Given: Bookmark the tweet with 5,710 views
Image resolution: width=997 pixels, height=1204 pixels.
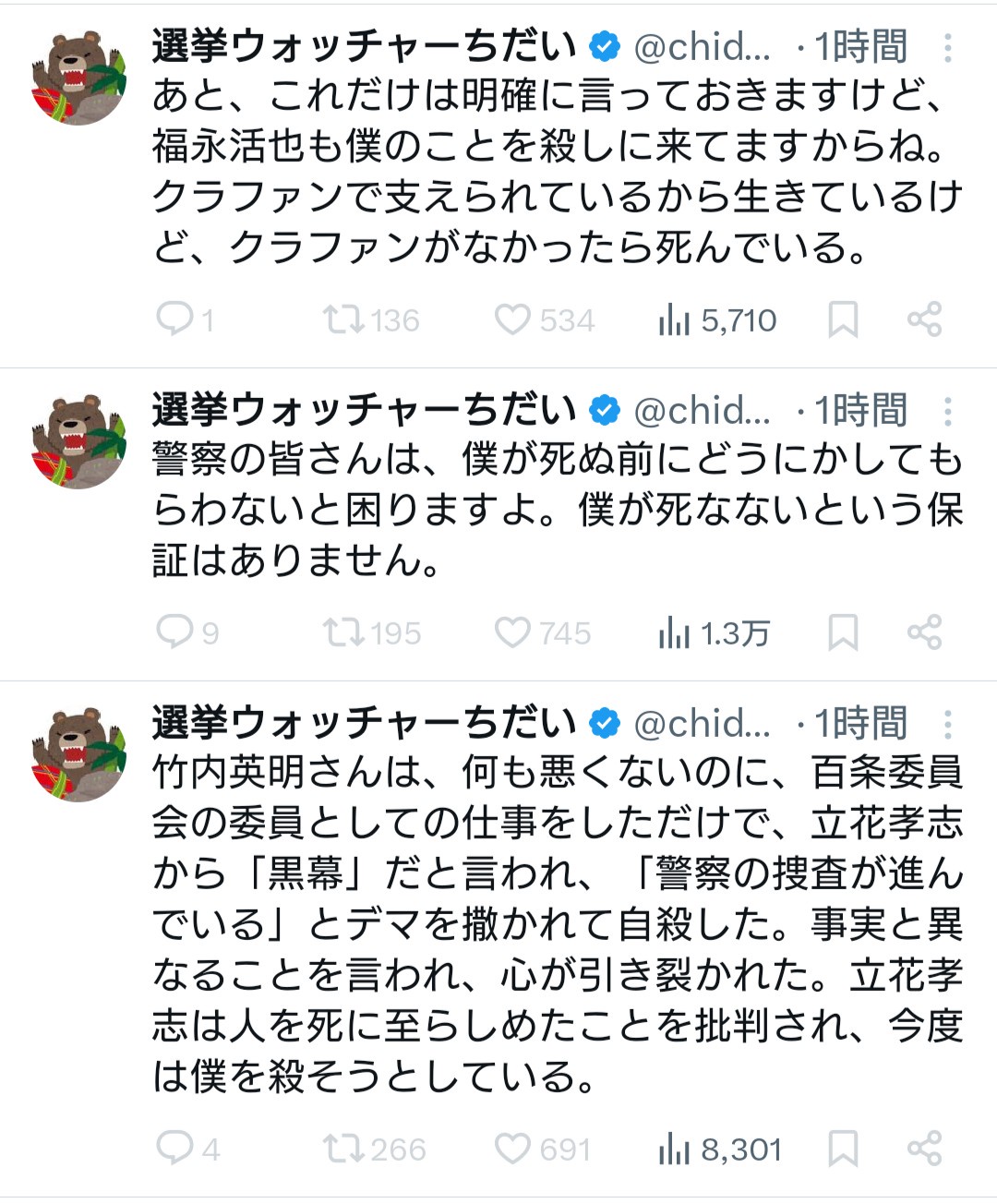Looking at the screenshot, I should [843, 319].
